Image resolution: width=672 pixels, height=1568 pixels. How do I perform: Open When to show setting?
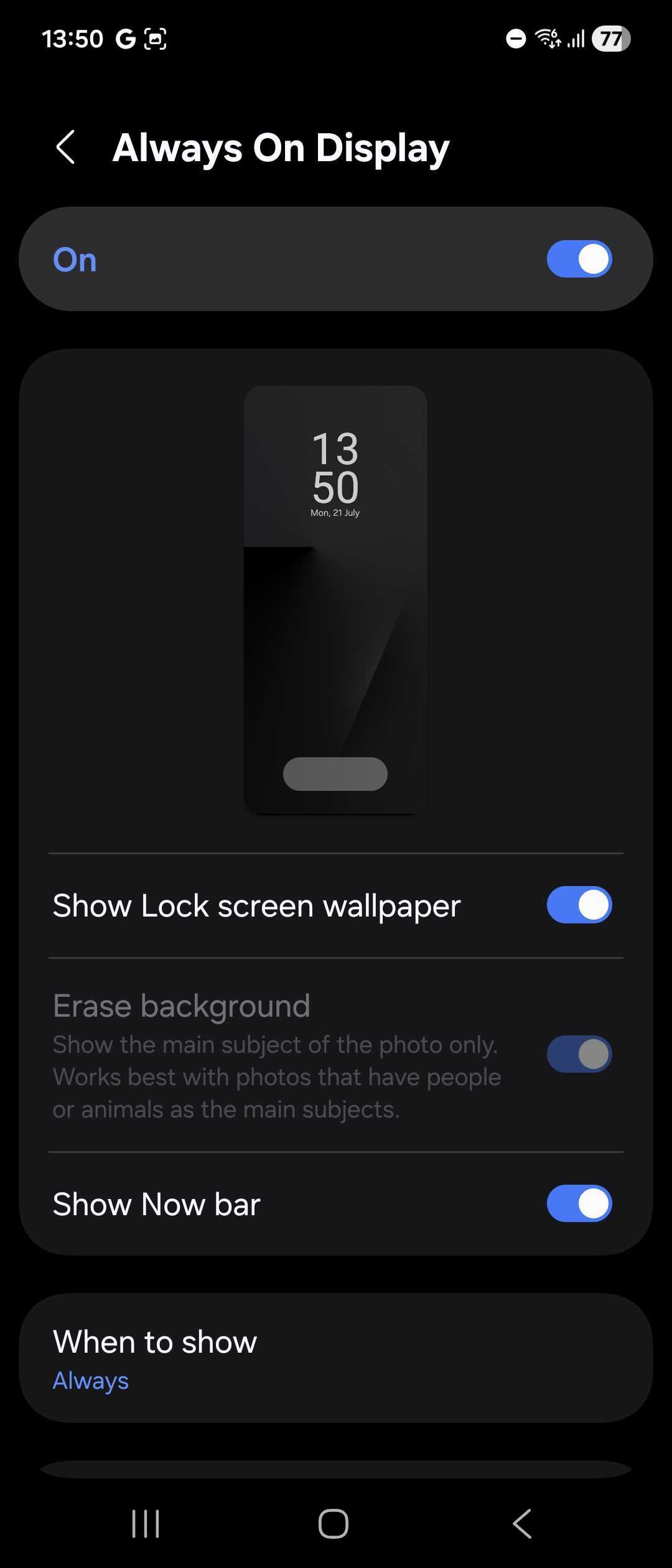tap(336, 1359)
